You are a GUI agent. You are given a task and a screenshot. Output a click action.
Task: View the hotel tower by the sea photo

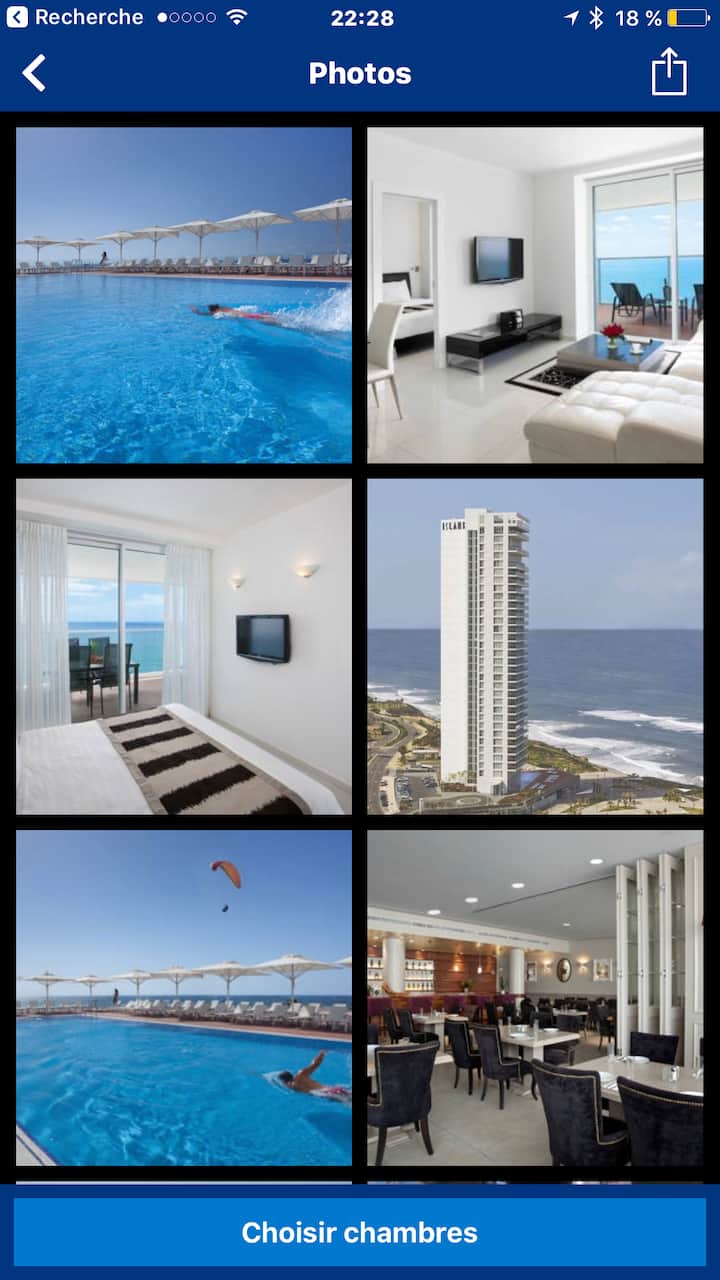[535, 646]
